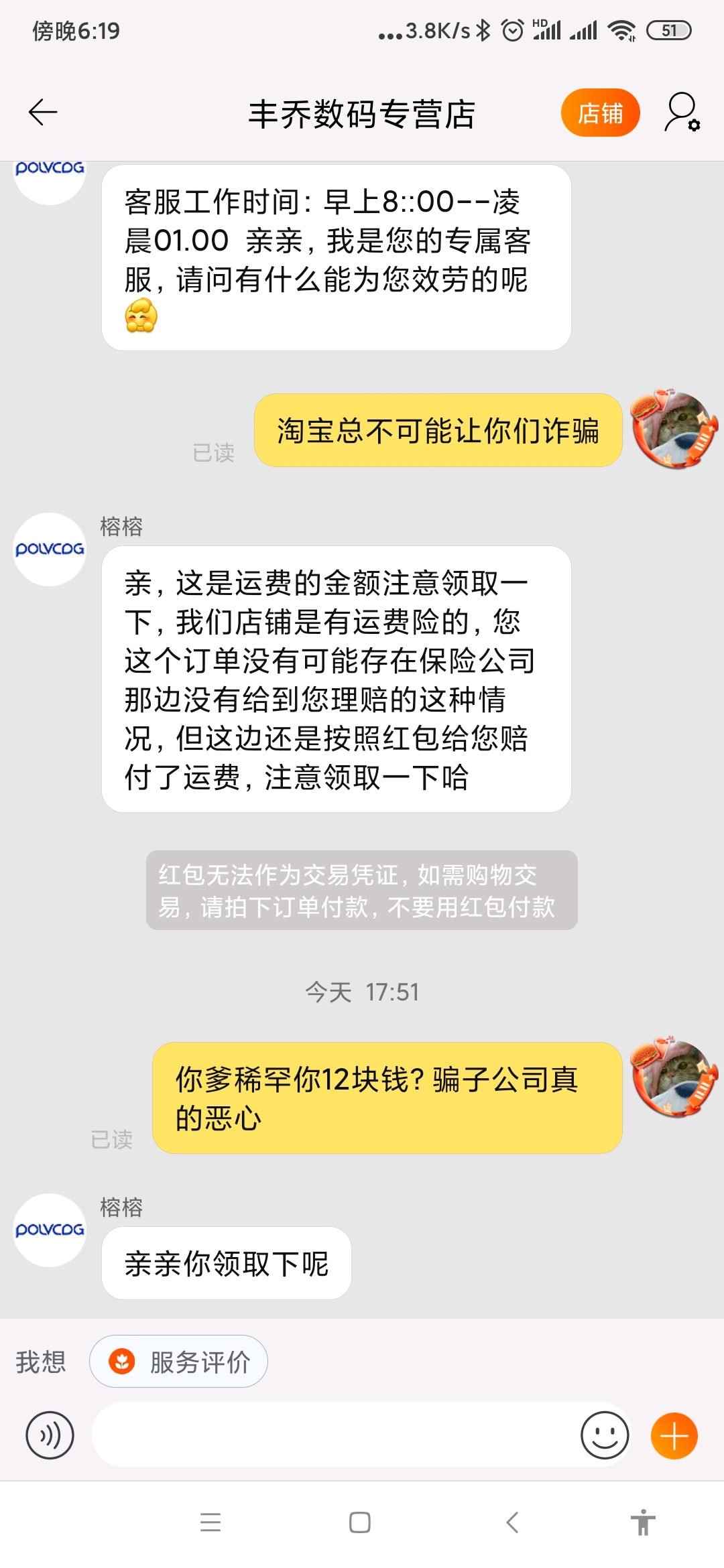This screenshot has width=724, height=1568.
Task: Open the emoji picker
Action: click(x=605, y=1435)
